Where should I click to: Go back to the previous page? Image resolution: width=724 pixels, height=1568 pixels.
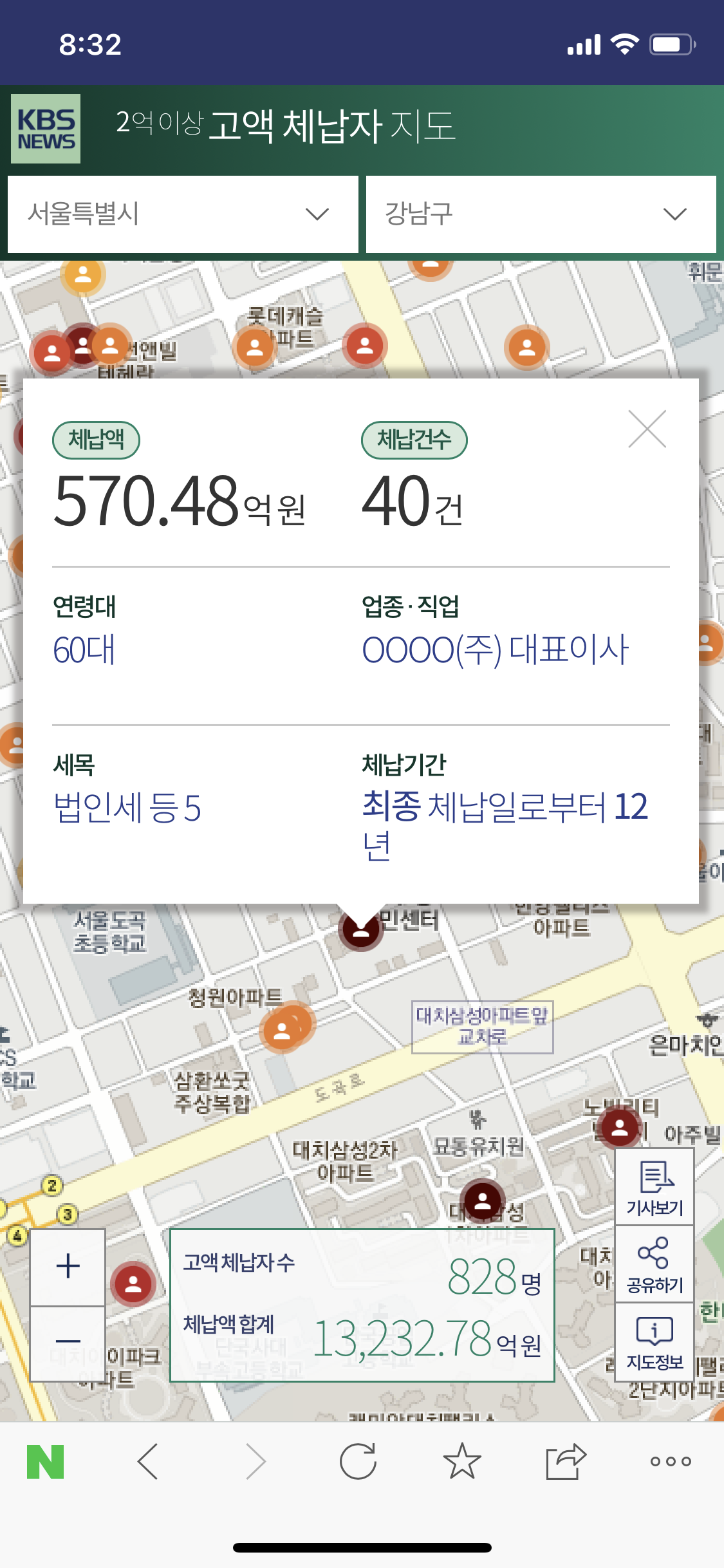point(148,1462)
